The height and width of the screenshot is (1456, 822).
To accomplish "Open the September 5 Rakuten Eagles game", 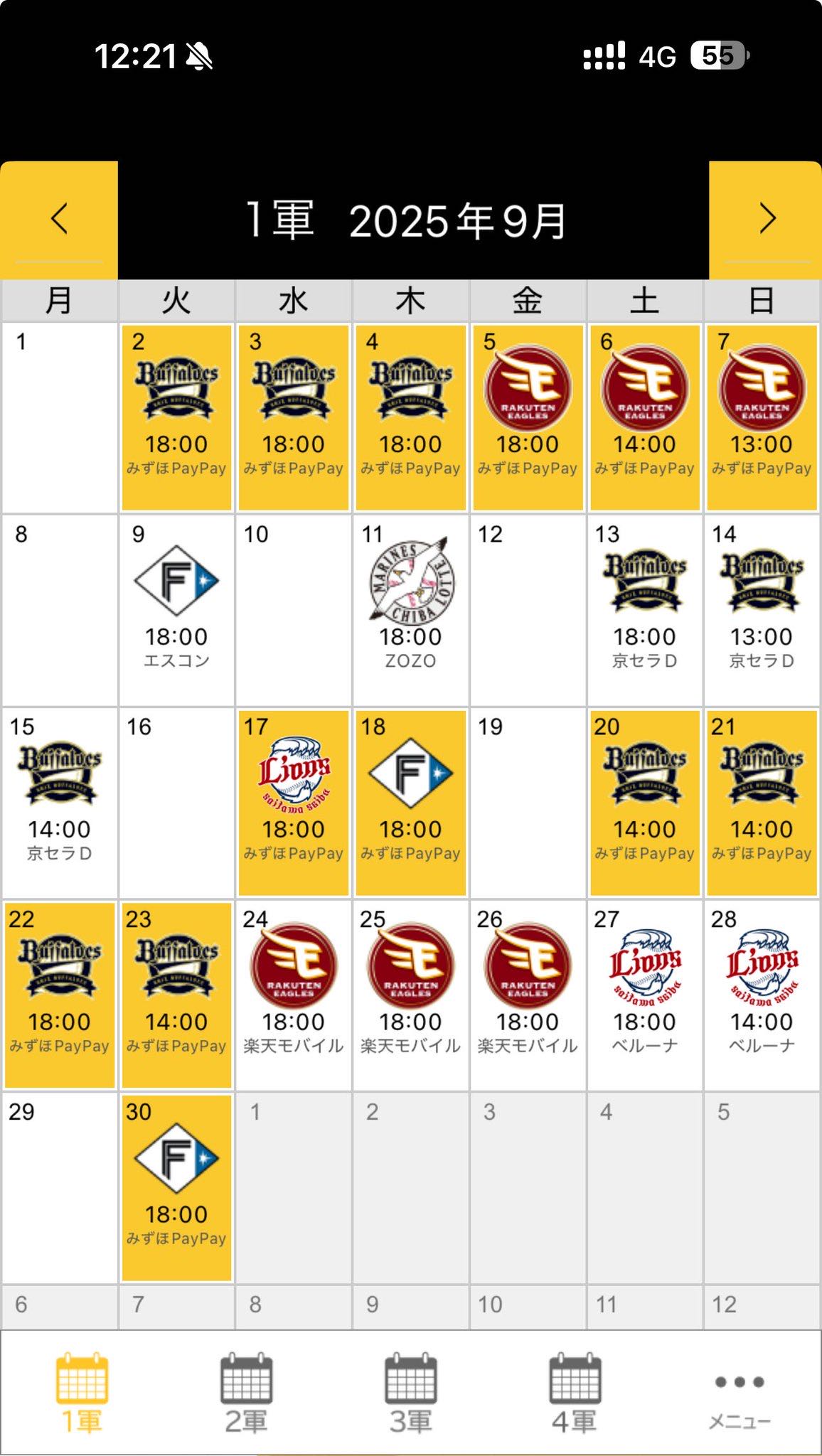I will click(528, 418).
